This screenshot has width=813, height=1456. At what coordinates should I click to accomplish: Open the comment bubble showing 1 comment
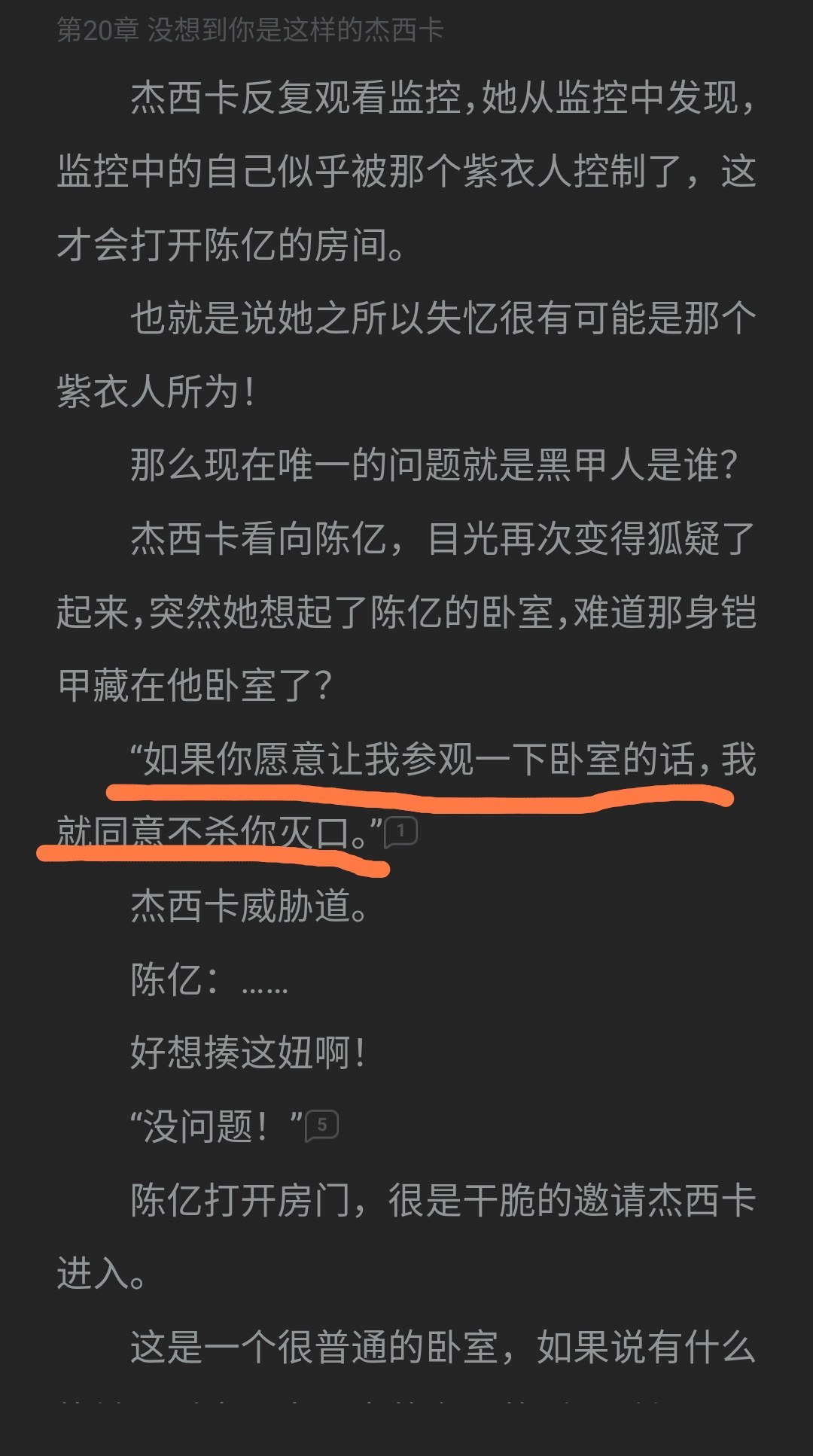point(401,832)
